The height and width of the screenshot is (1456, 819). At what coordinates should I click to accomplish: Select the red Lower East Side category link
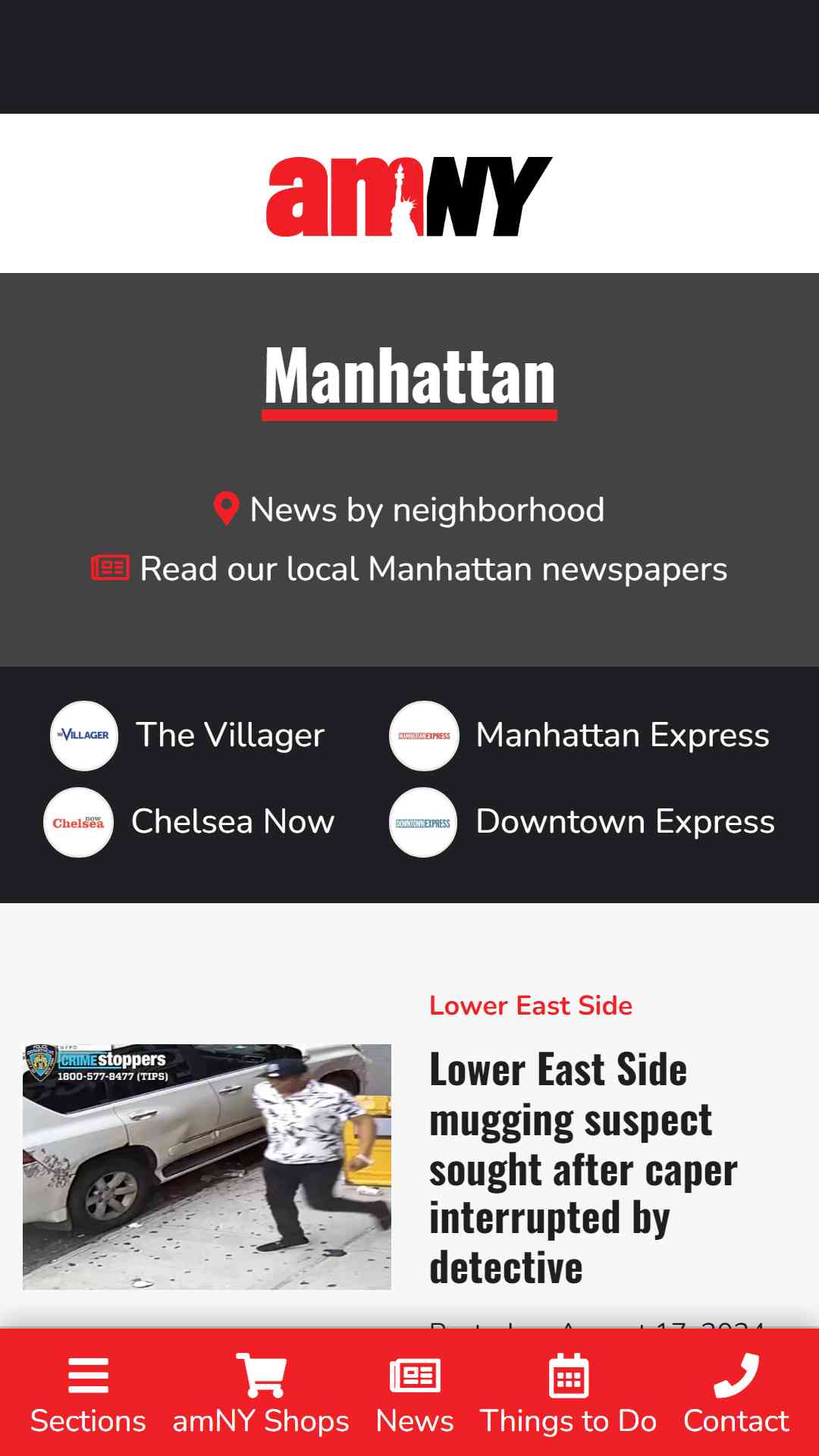pyautogui.click(x=531, y=1006)
